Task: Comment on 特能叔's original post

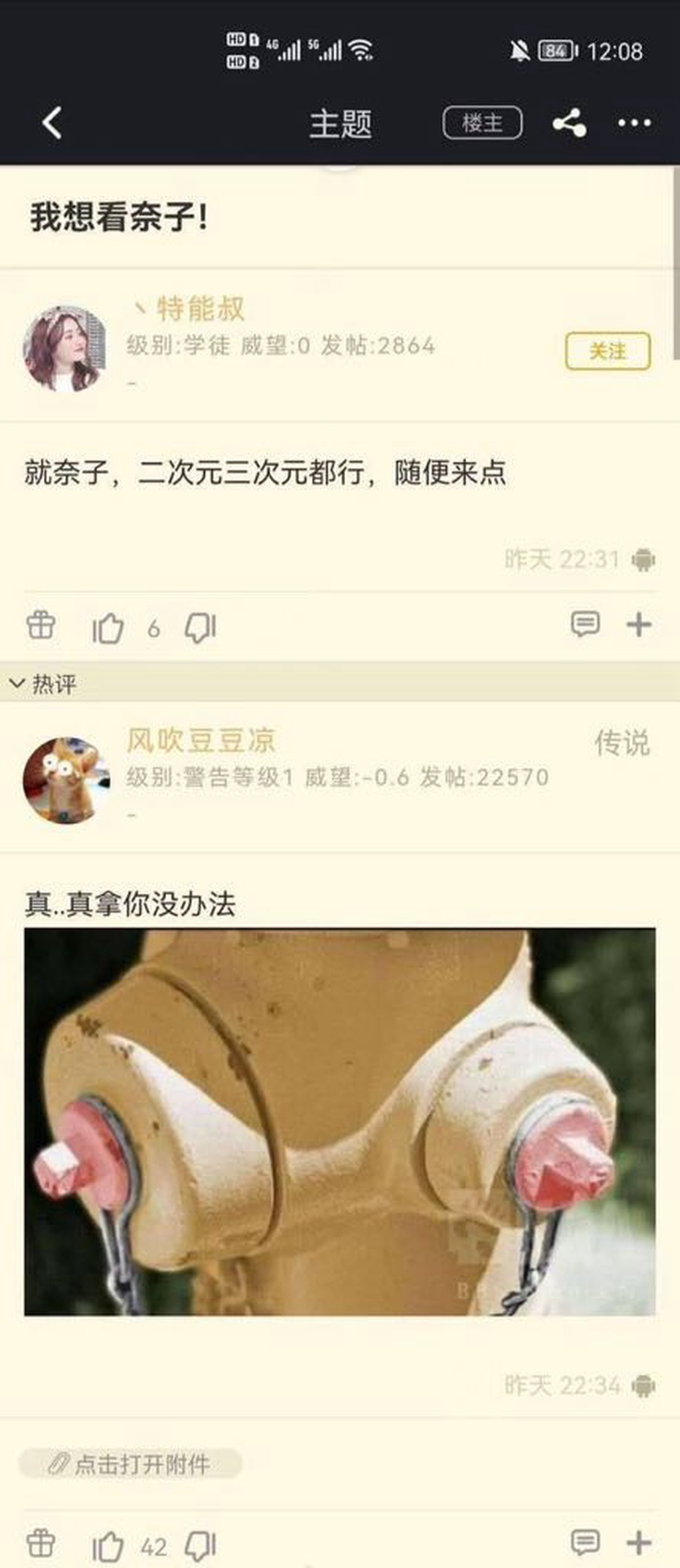Action: 585,625
